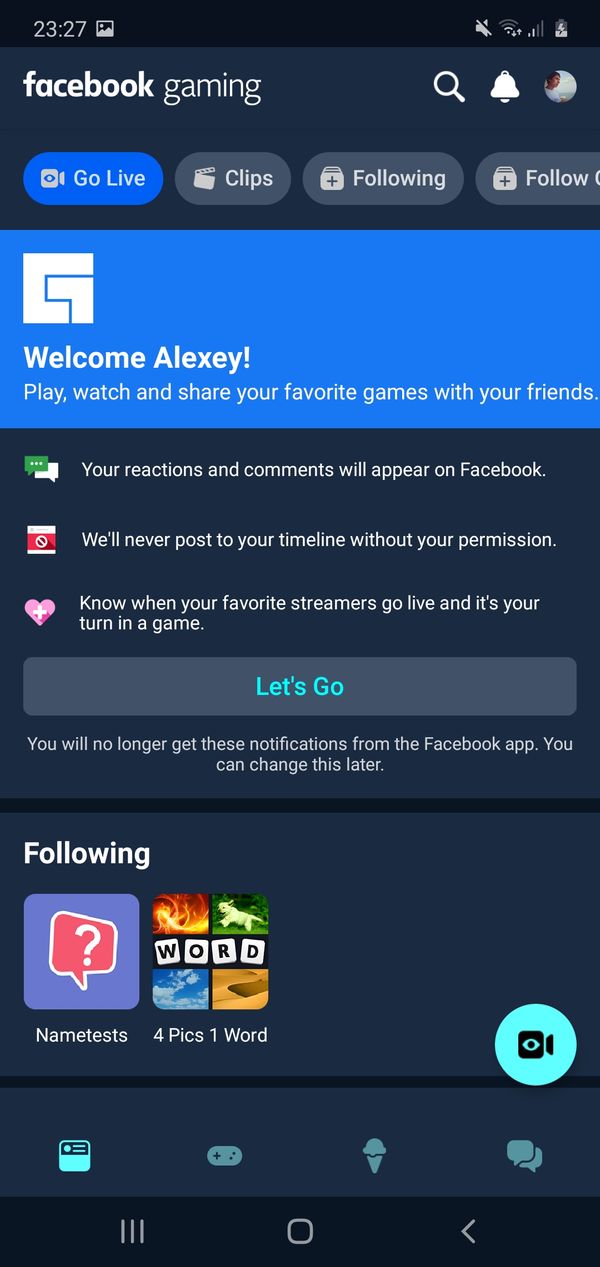The image size is (600, 1267).
Task: Switch to the game controller tab
Action: (x=224, y=1155)
